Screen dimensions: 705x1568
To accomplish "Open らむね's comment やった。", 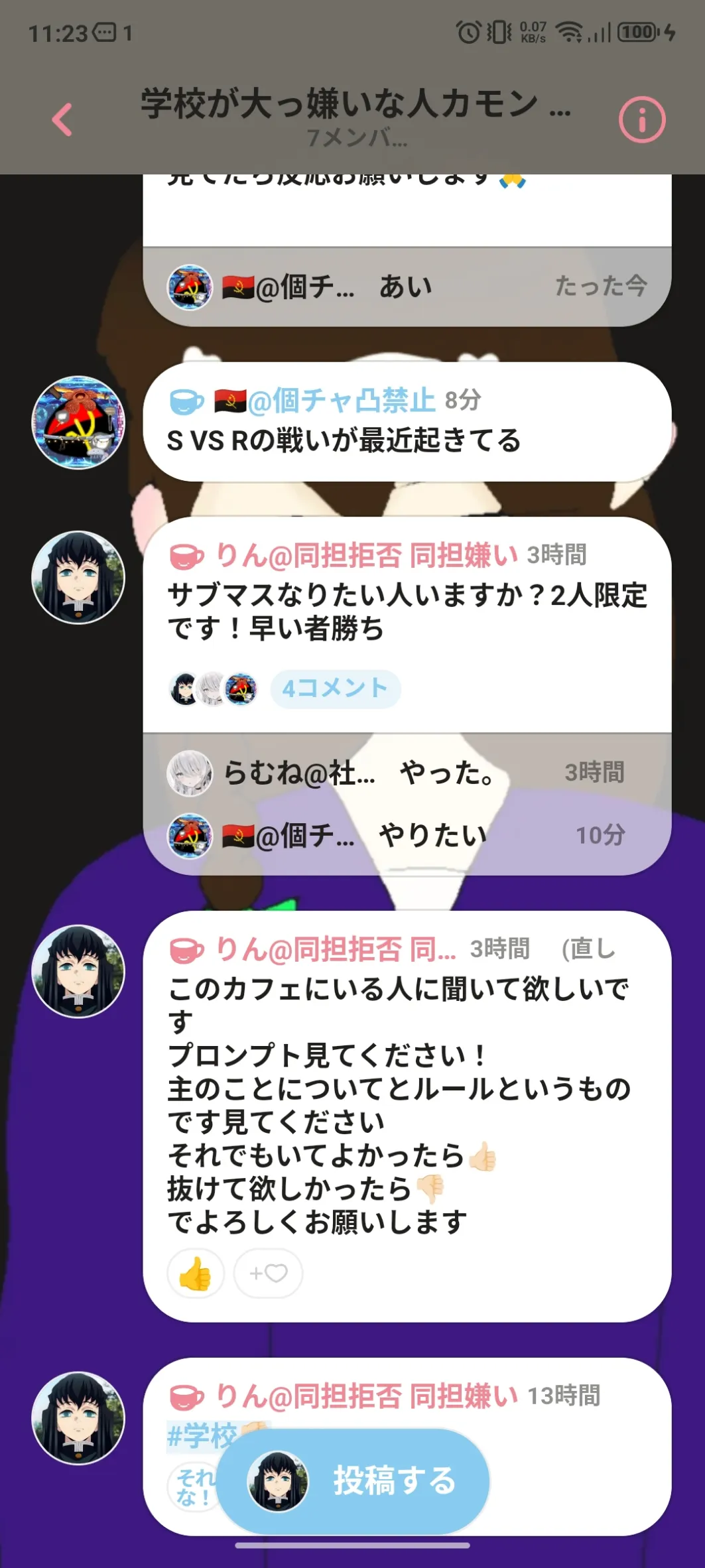I will point(407,773).
